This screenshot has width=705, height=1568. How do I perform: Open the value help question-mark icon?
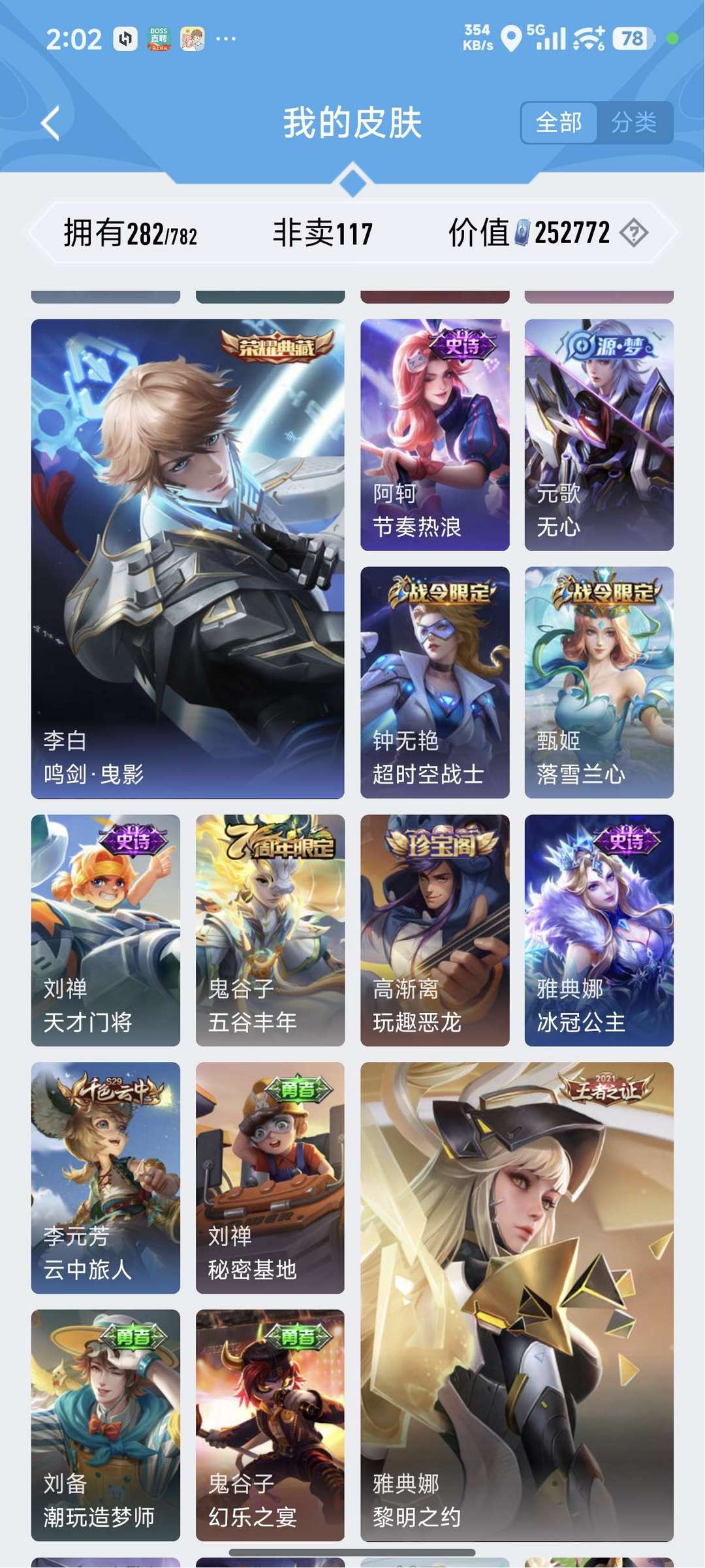pyautogui.click(x=634, y=232)
